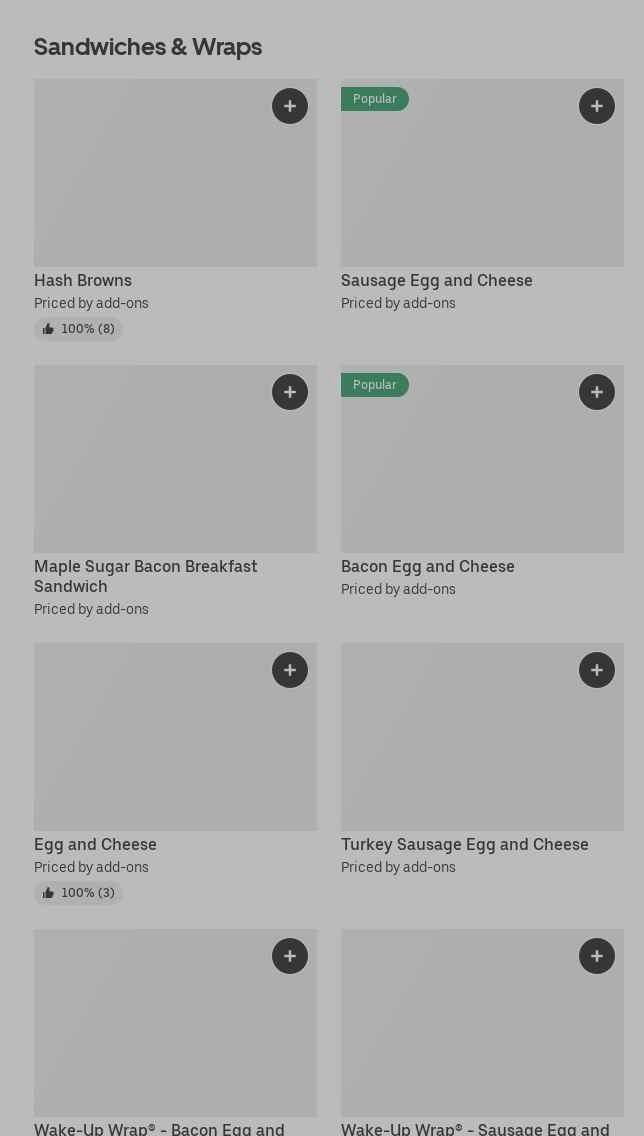
Task: Select the Egg and Cheese card
Action: [x=175, y=773]
